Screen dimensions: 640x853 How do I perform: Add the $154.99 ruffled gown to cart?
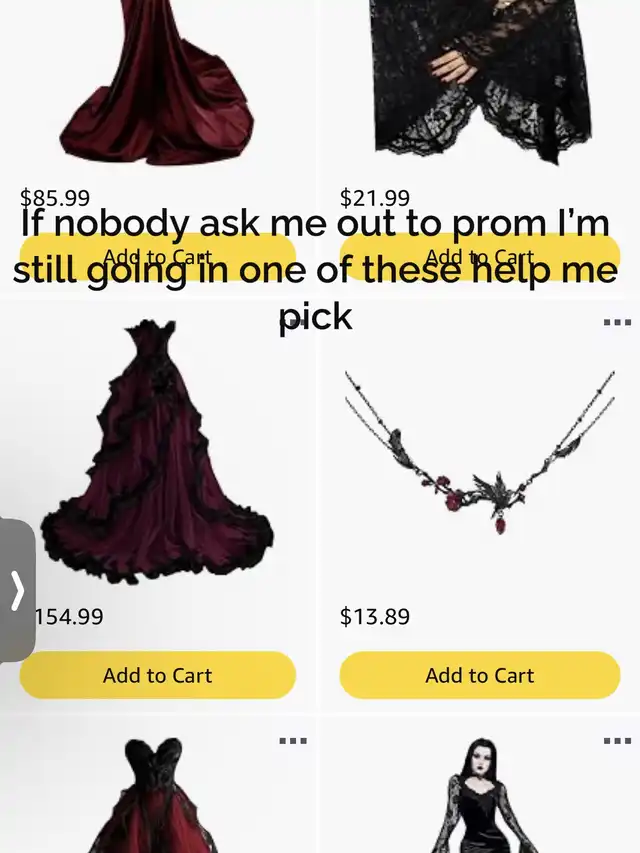click(158, 675)
